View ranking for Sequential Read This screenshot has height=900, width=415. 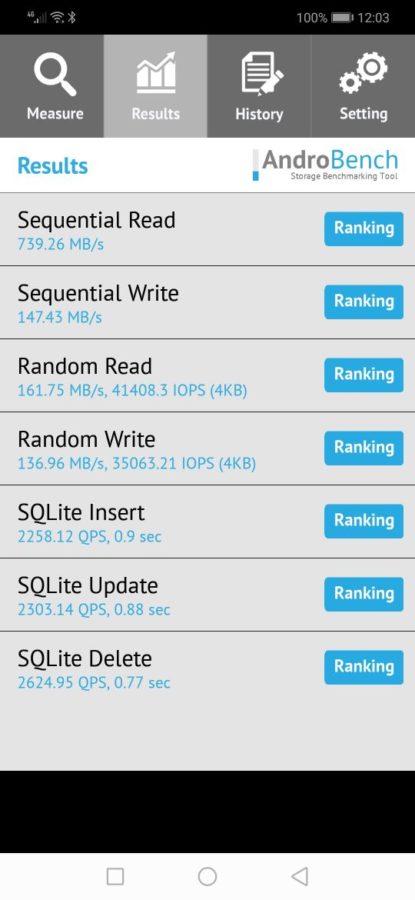pos(364,228)
